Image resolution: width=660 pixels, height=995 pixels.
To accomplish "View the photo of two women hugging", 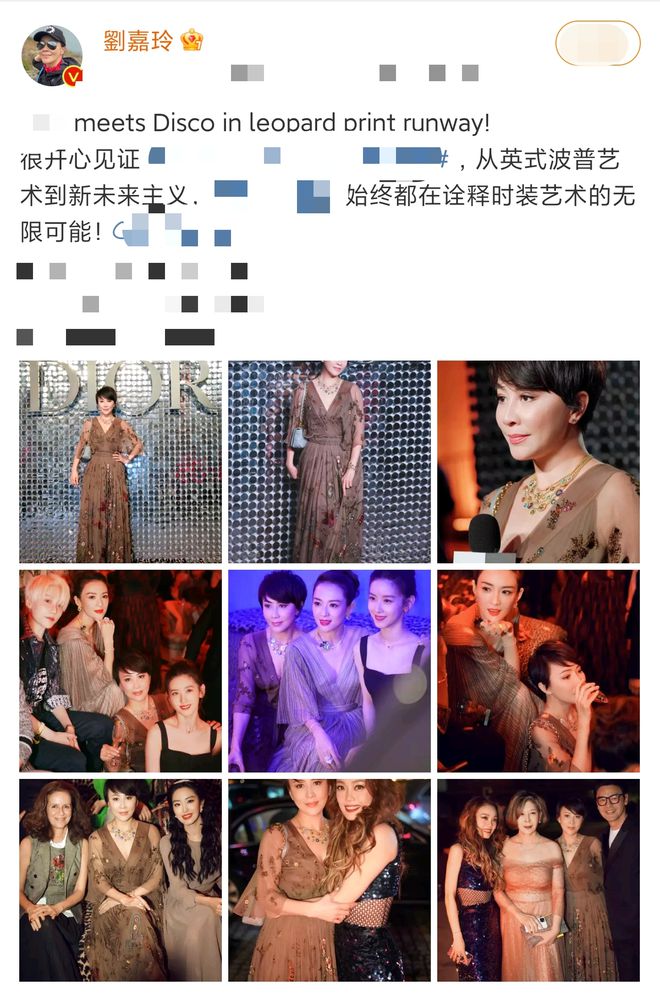I will pos(329,880).
